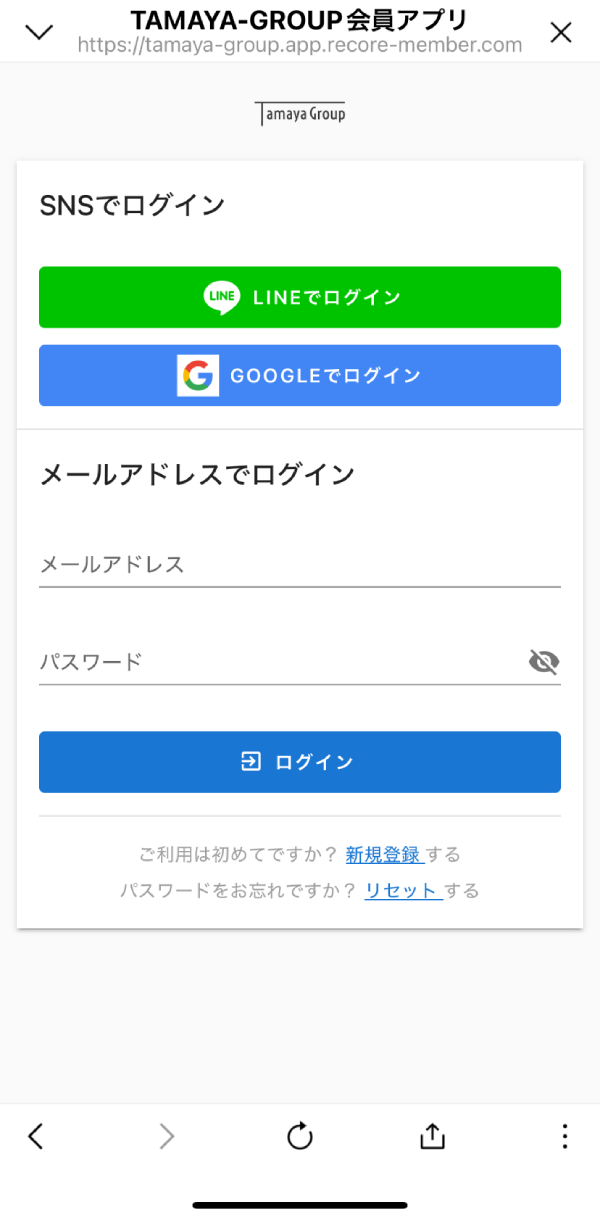Collapse the browser with the down chevron
The image size is (600, 1220).
(x=39, y=32)
